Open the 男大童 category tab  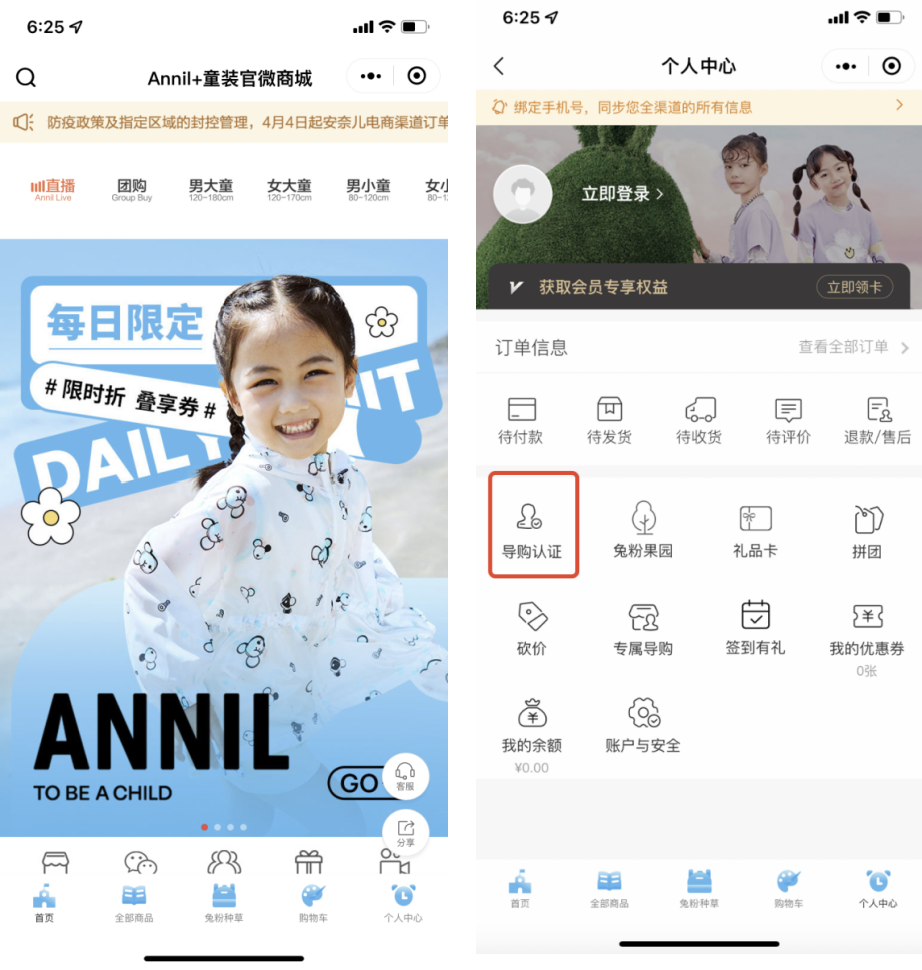211,190
